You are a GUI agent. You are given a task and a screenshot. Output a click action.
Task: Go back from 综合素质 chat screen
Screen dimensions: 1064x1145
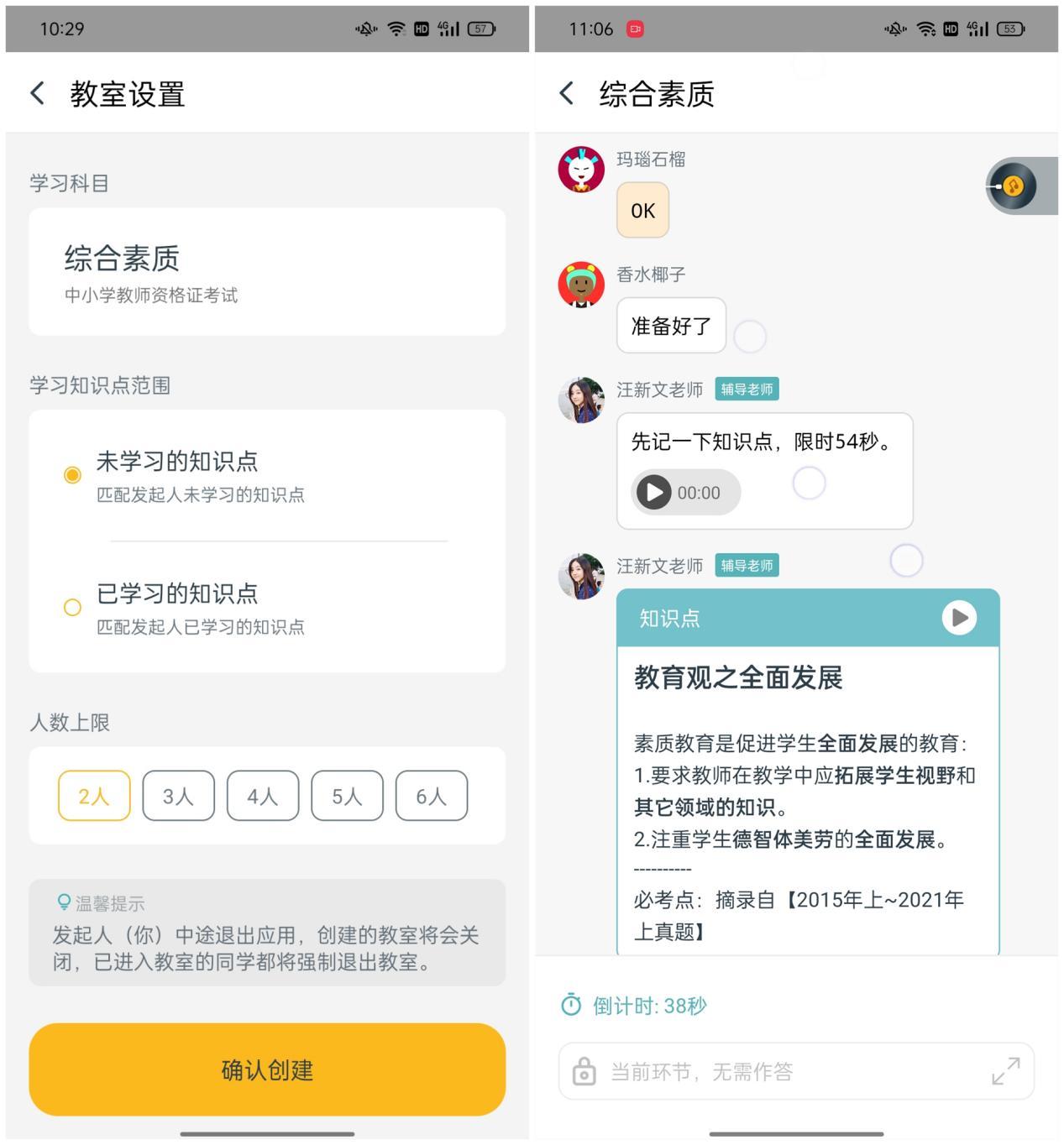(567, 93)
